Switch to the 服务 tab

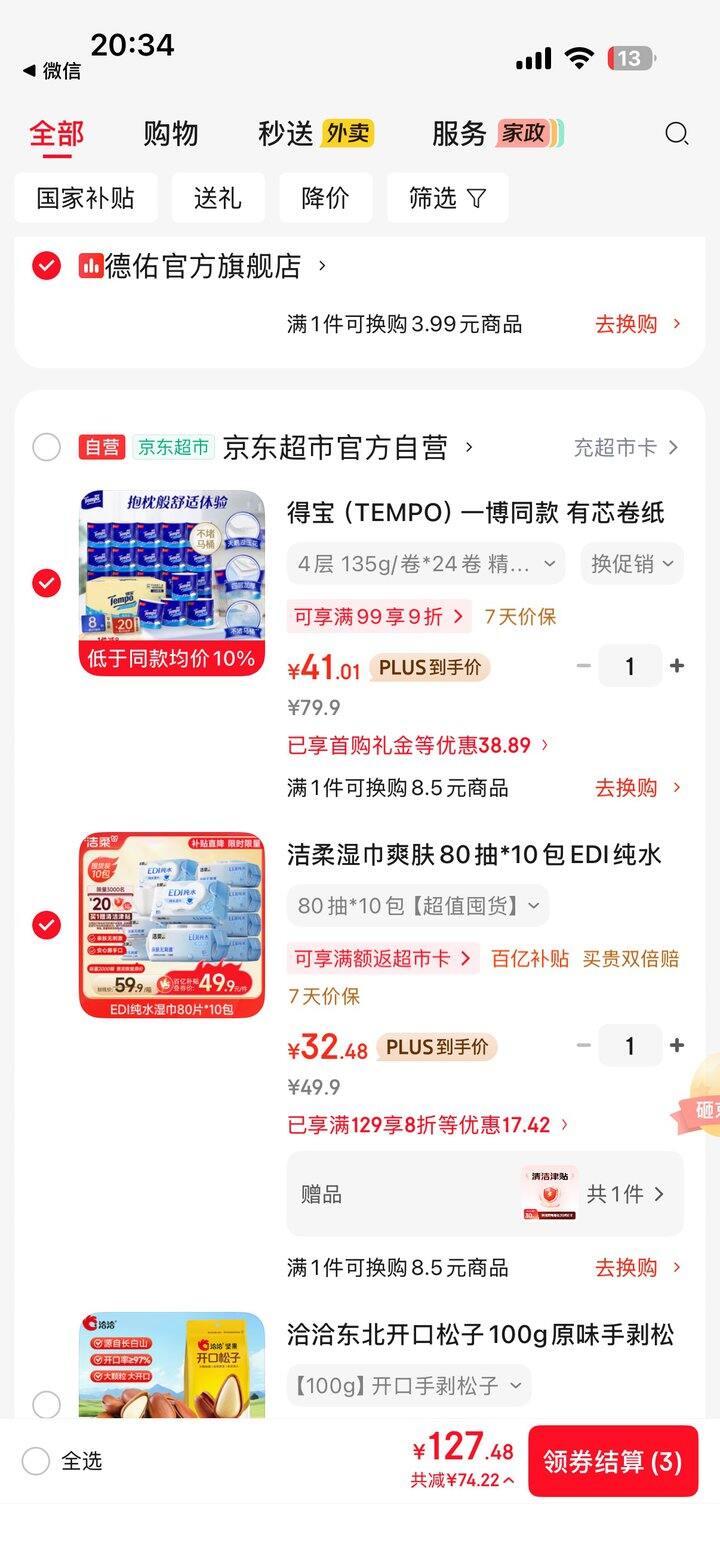[459, 134]
